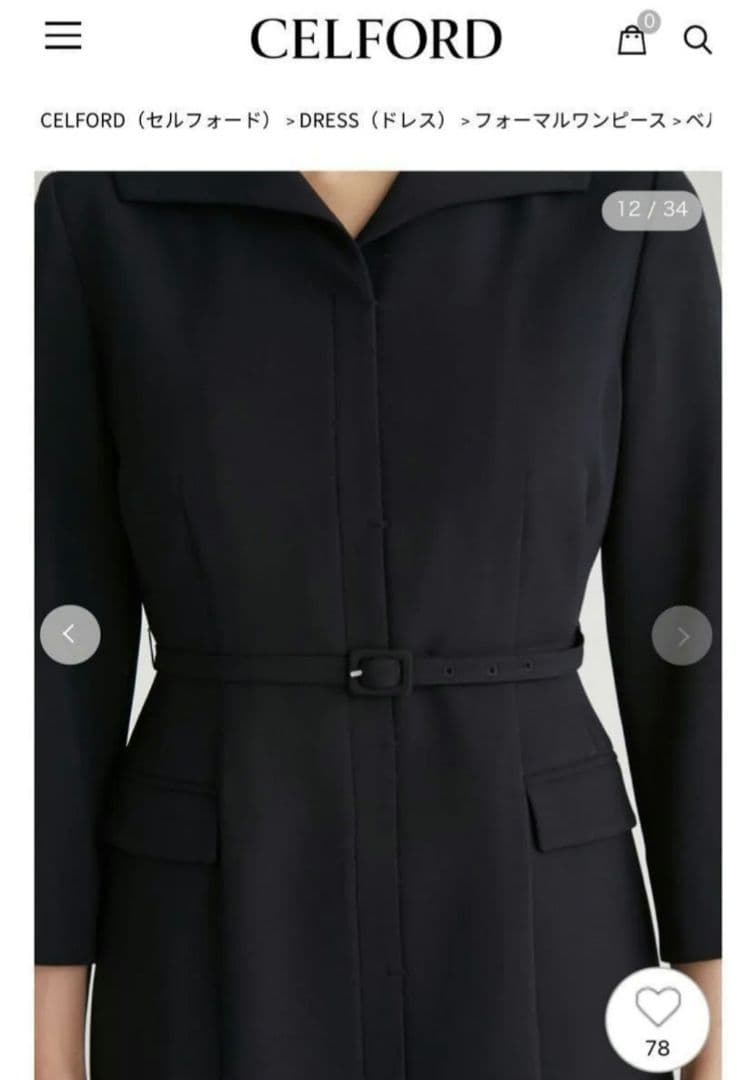Open the CELFORD（セルフォード） breadcrumb link
The width and height of the screenshot is (753, 1080).
pos(157,120)
